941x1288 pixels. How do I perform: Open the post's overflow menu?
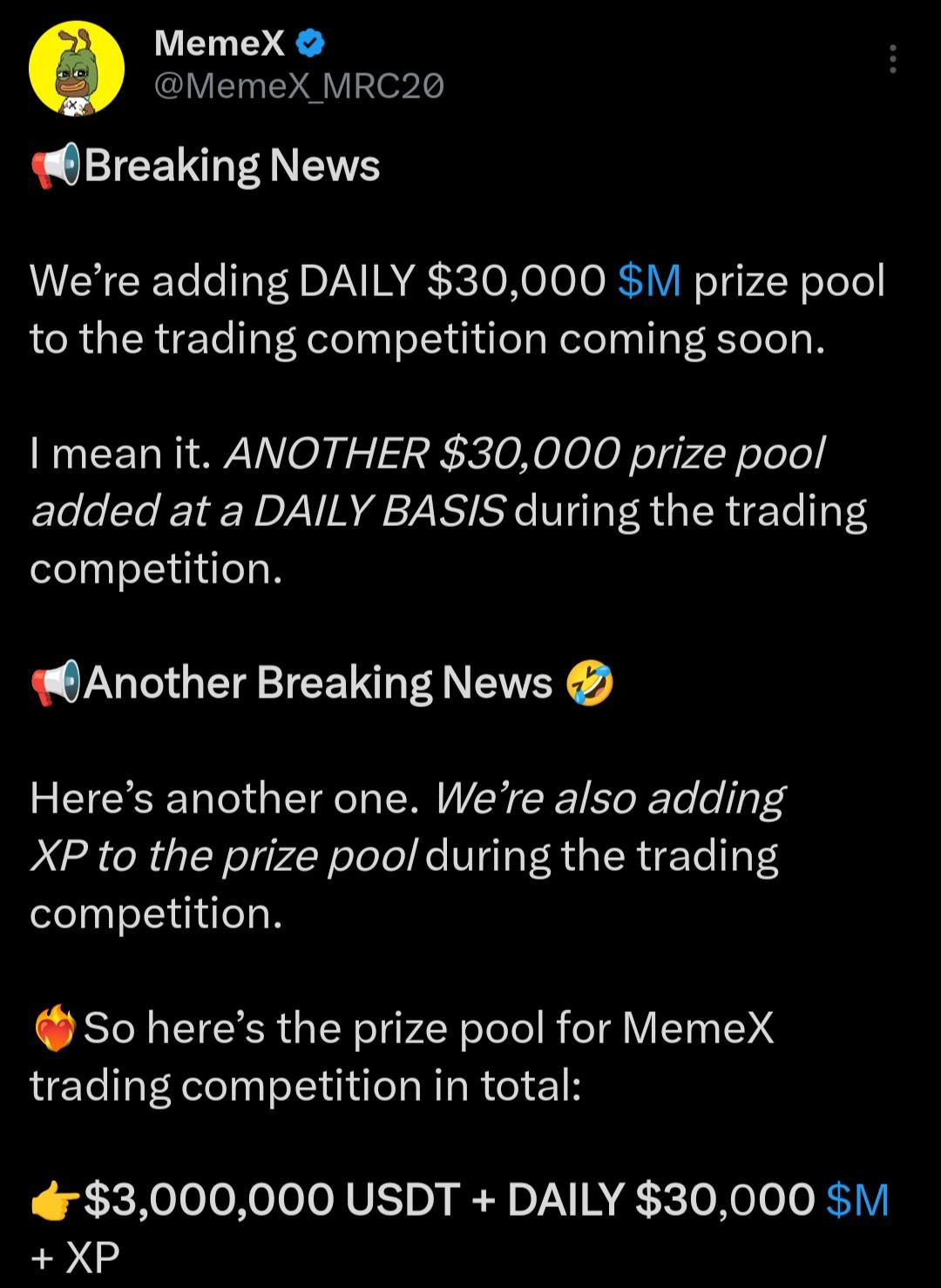click(x=892, y=59)
